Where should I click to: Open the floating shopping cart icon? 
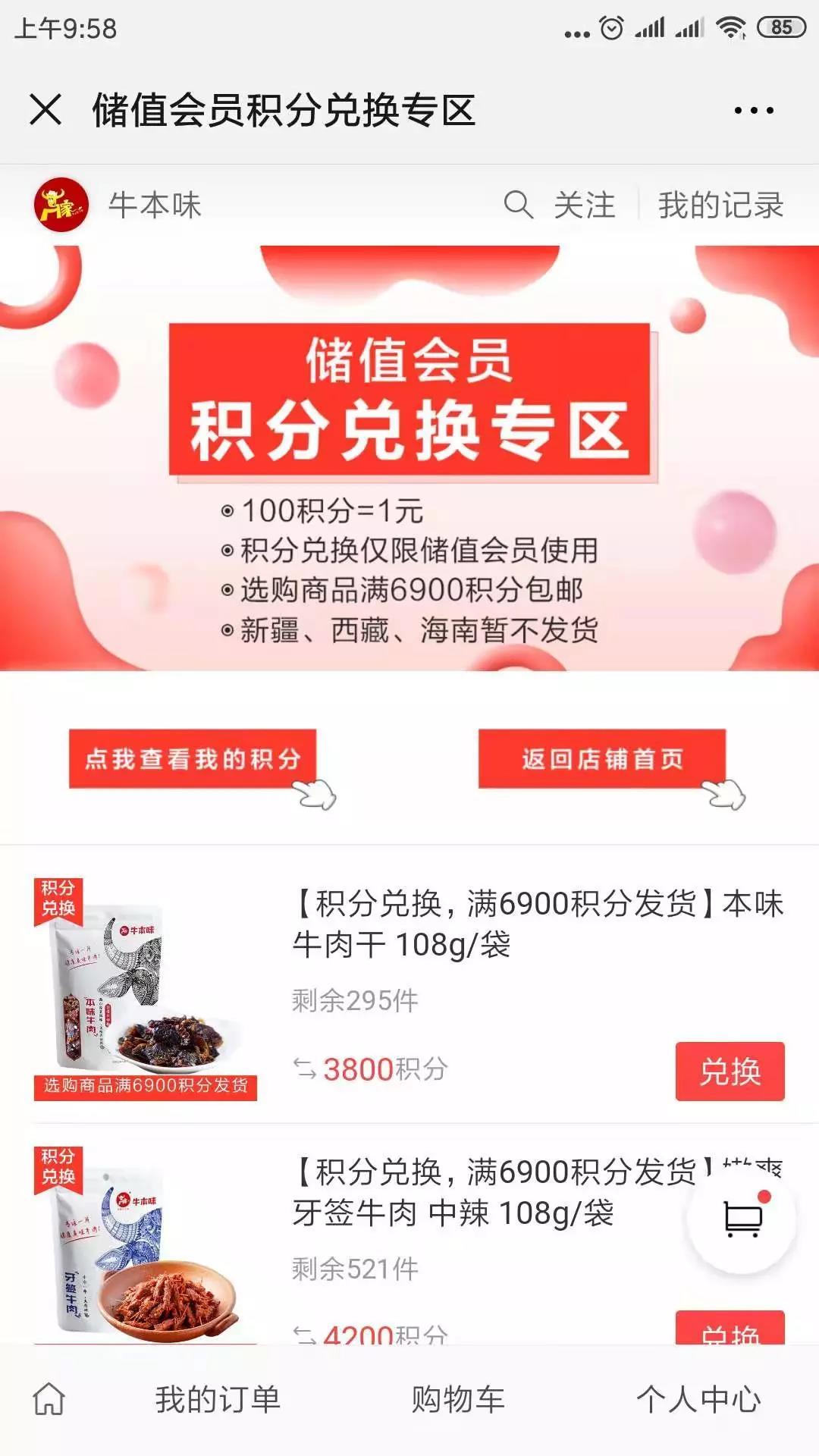[x=742, y=1218]
